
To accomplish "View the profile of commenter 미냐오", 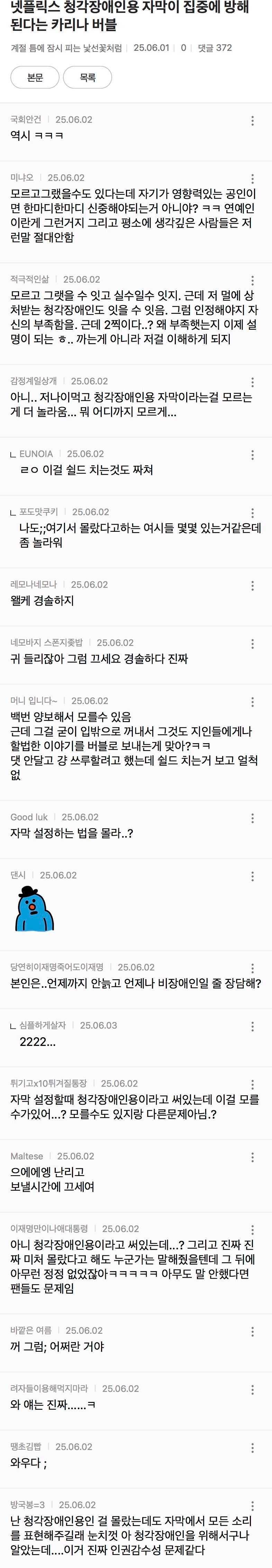I will click(22, 178).
